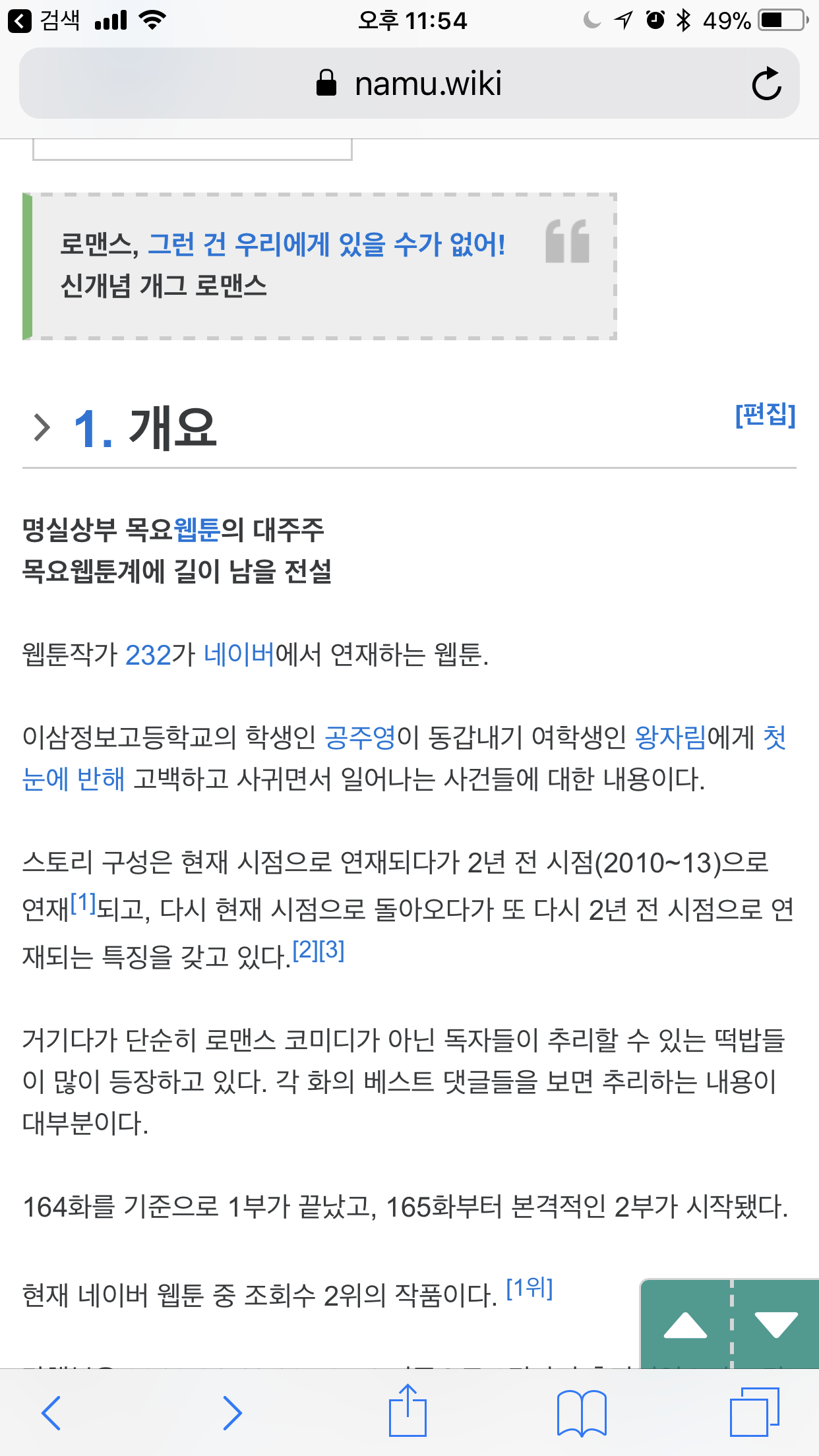819x1456 pixels.
Task: Jump to top with the up arrow
Action: 685,1325
